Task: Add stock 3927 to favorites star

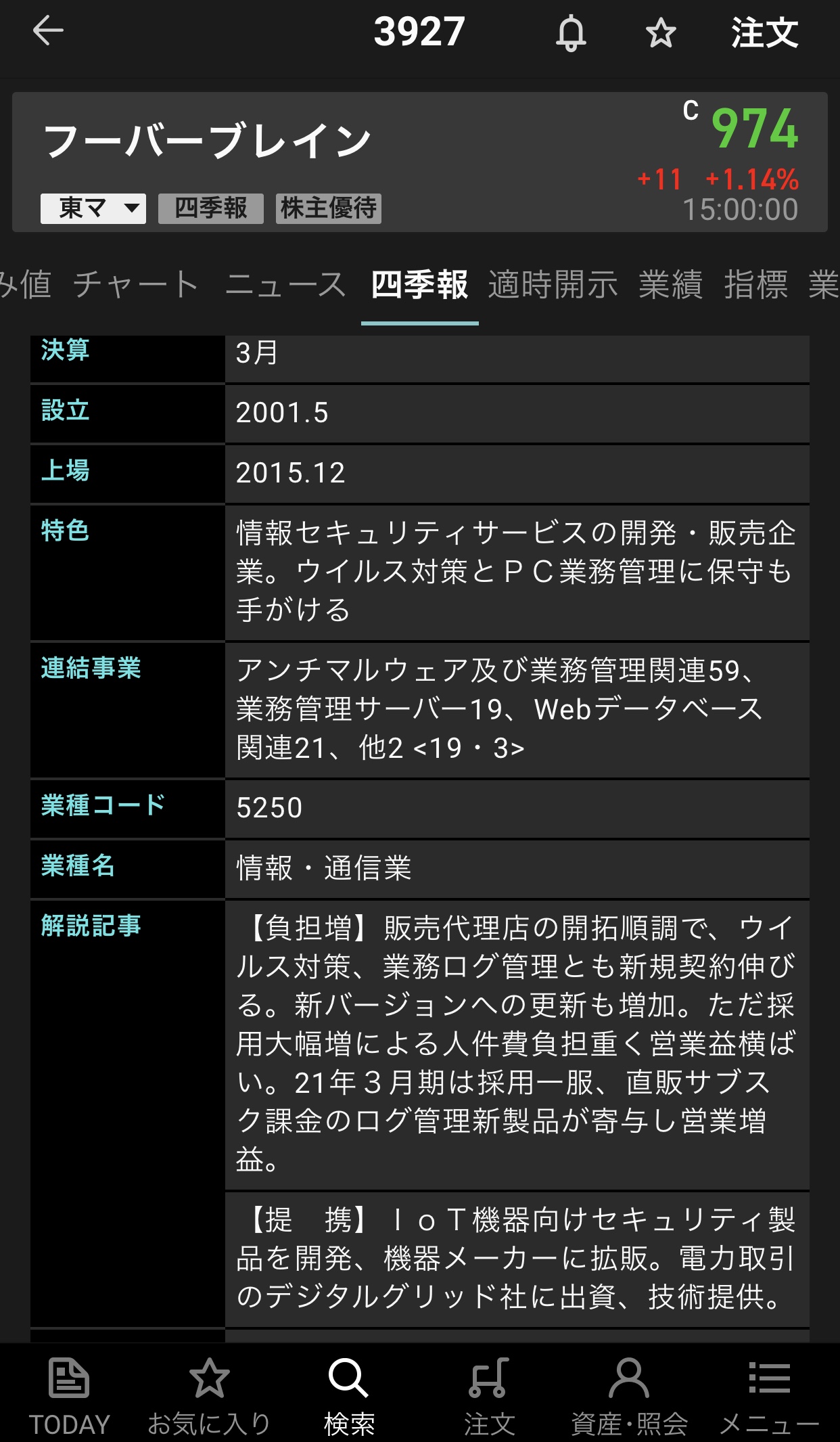Action: pos(660,32)
